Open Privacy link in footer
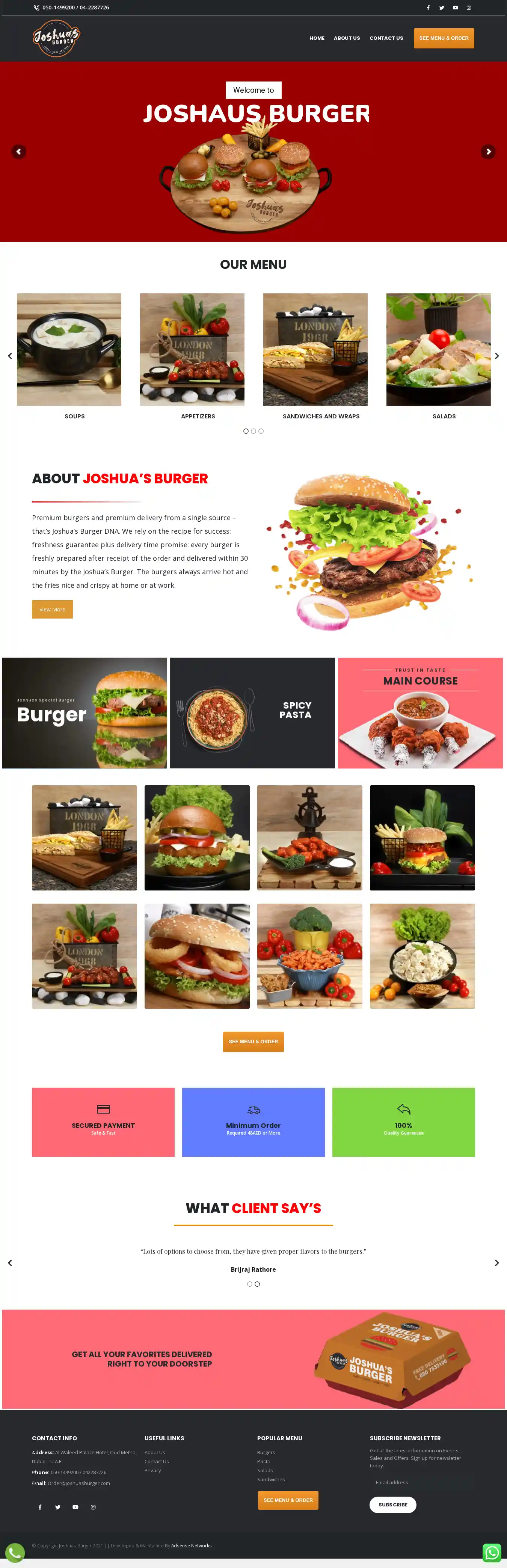 tap(153, 1470)
